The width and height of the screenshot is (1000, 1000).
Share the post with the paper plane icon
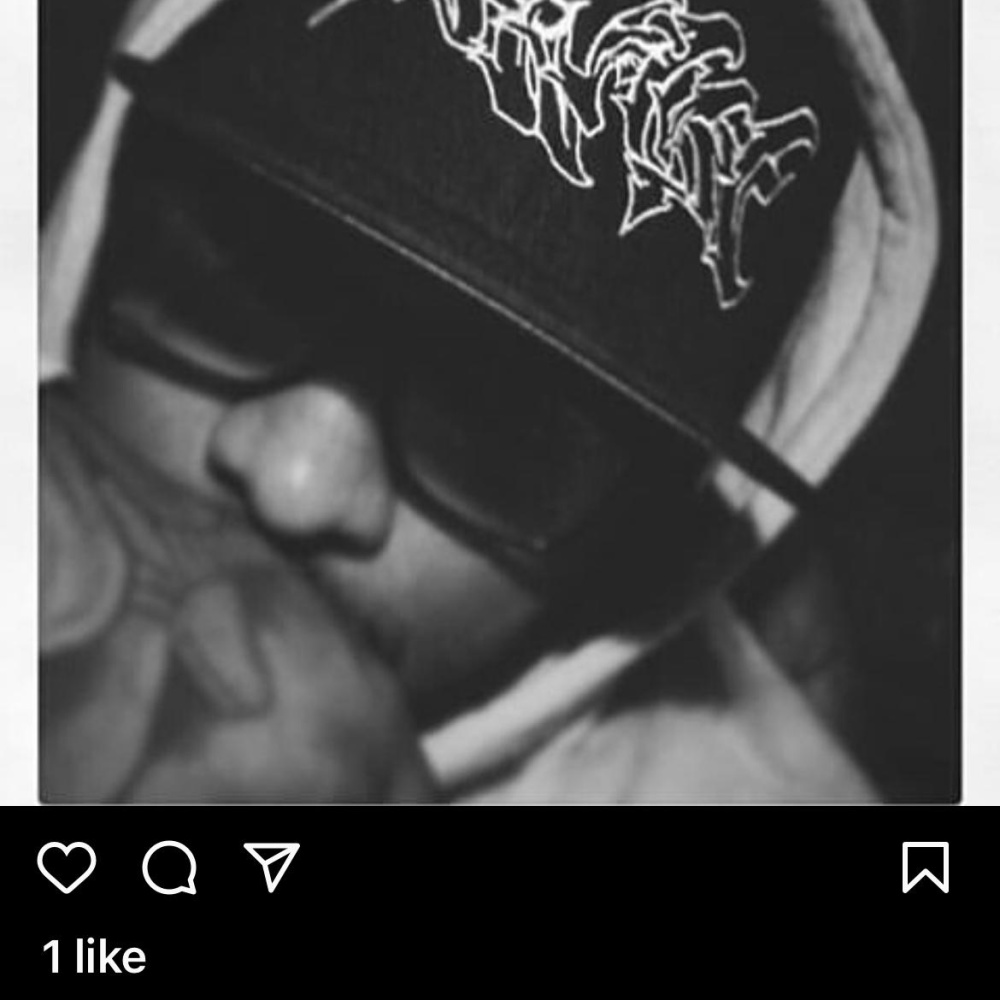click(x=272, y=866)
